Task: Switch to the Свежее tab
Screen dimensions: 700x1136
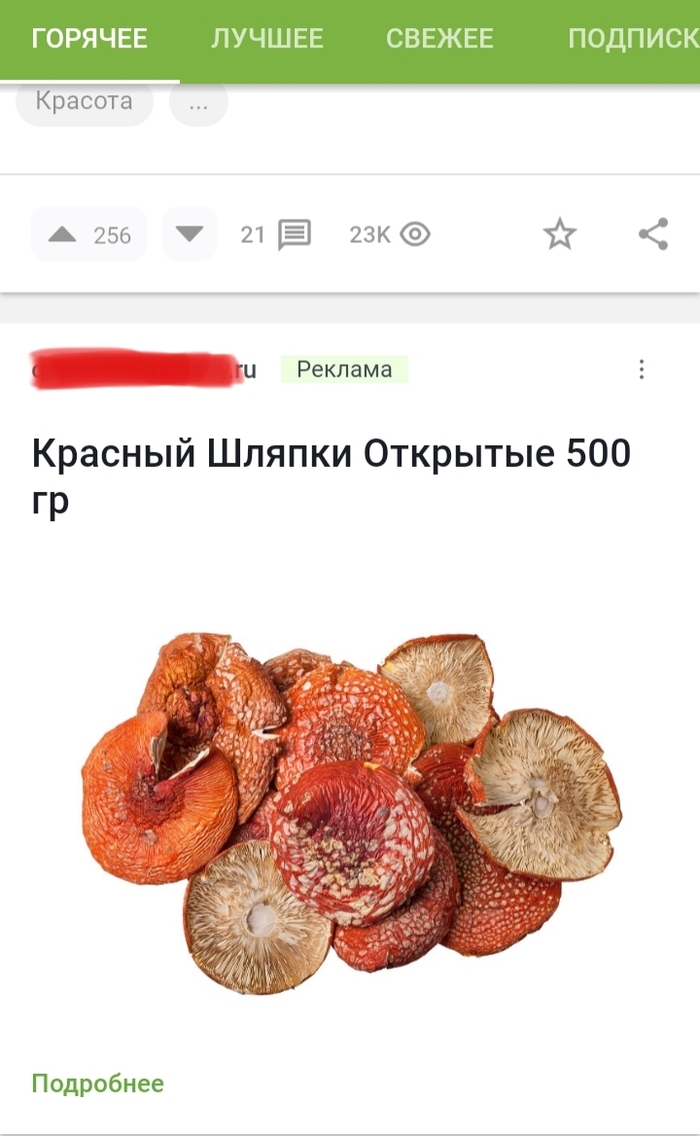Action: (440, 39)
